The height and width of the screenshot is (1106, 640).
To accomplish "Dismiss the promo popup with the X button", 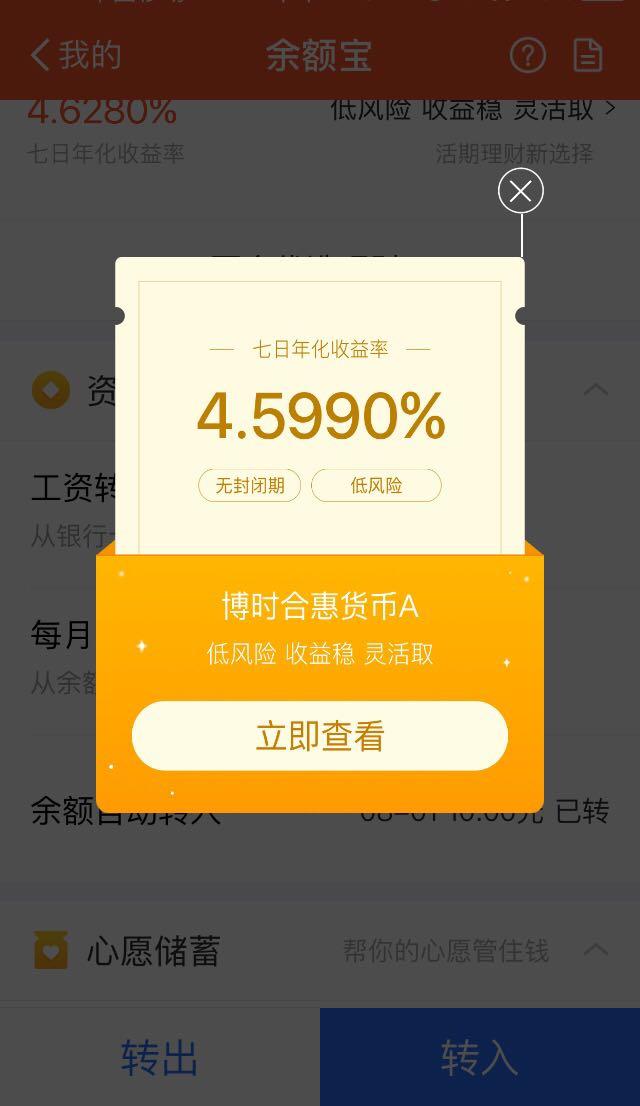I will point(521,191).
